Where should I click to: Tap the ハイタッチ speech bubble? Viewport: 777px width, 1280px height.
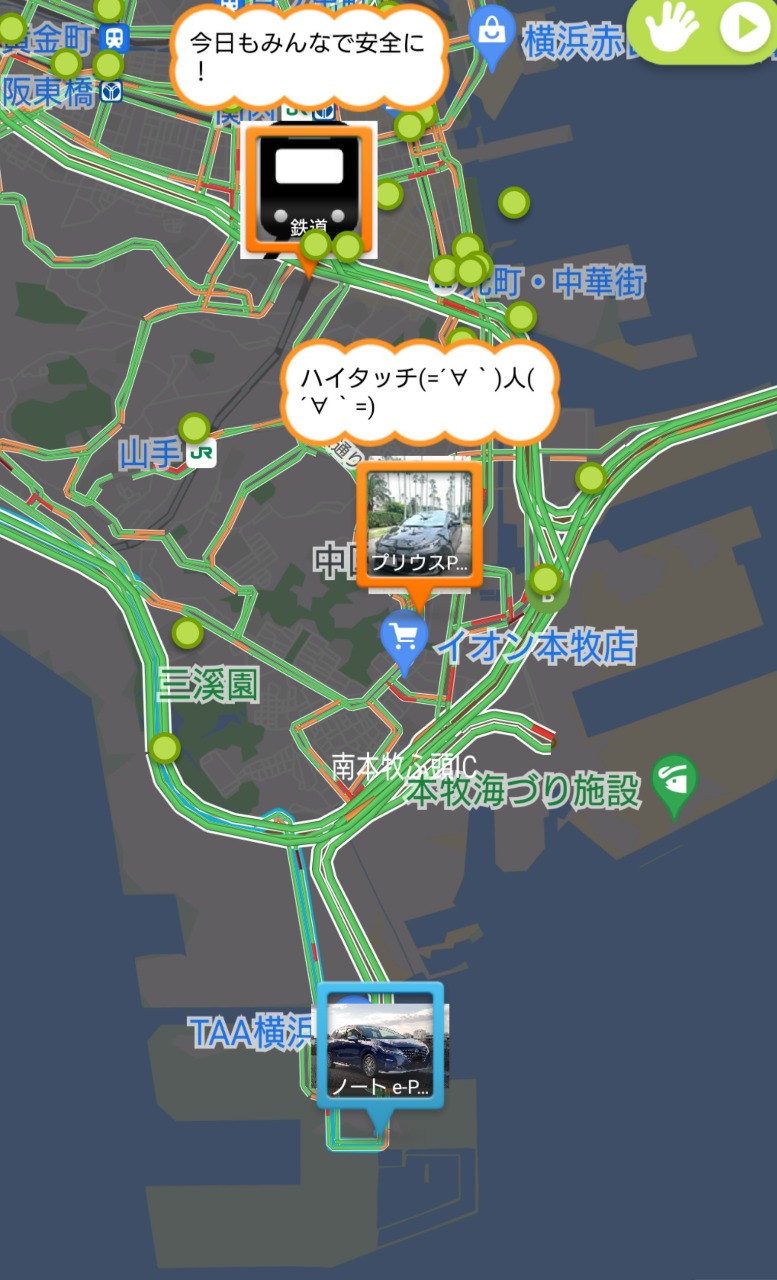pyautogui.click(x=418, y=392)
